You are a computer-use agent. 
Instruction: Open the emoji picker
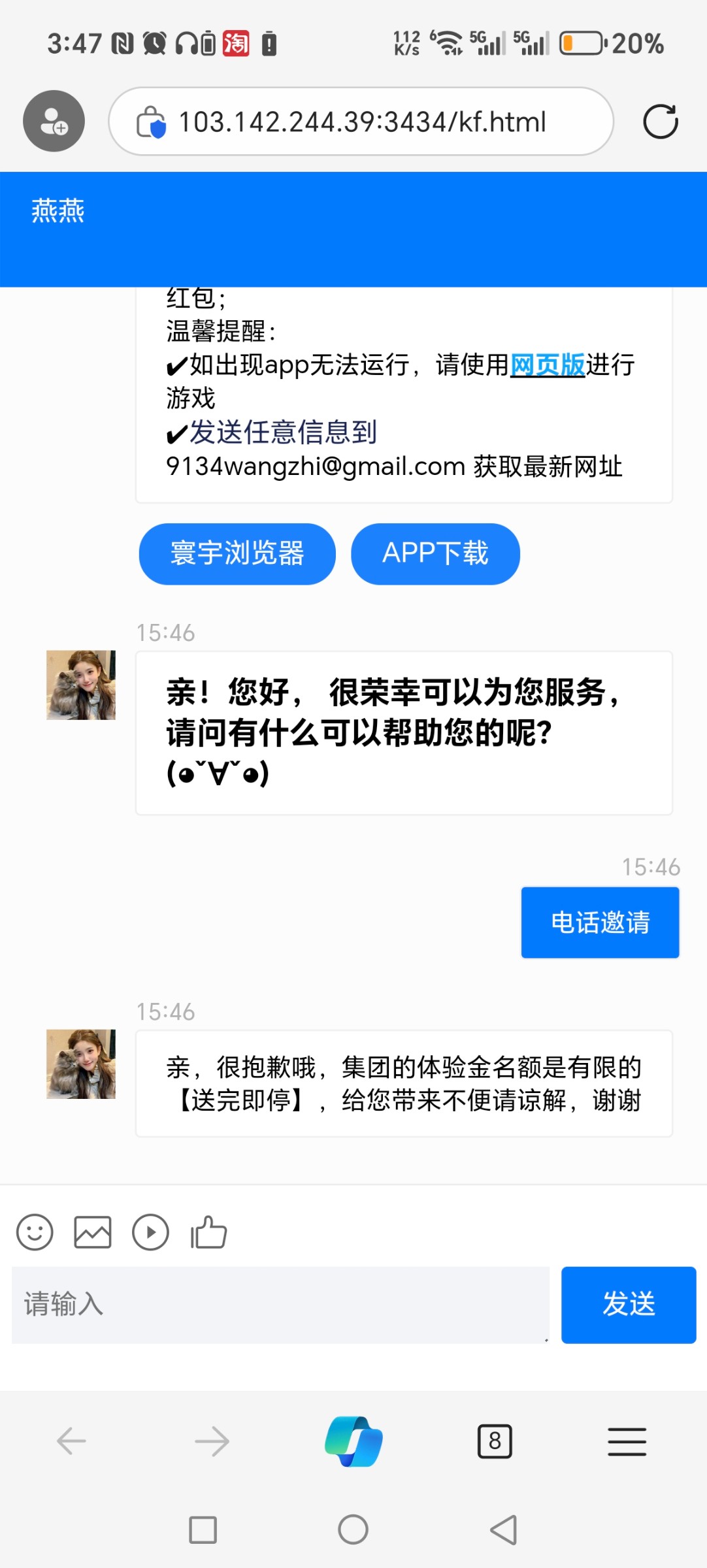tap(35, 1233)
